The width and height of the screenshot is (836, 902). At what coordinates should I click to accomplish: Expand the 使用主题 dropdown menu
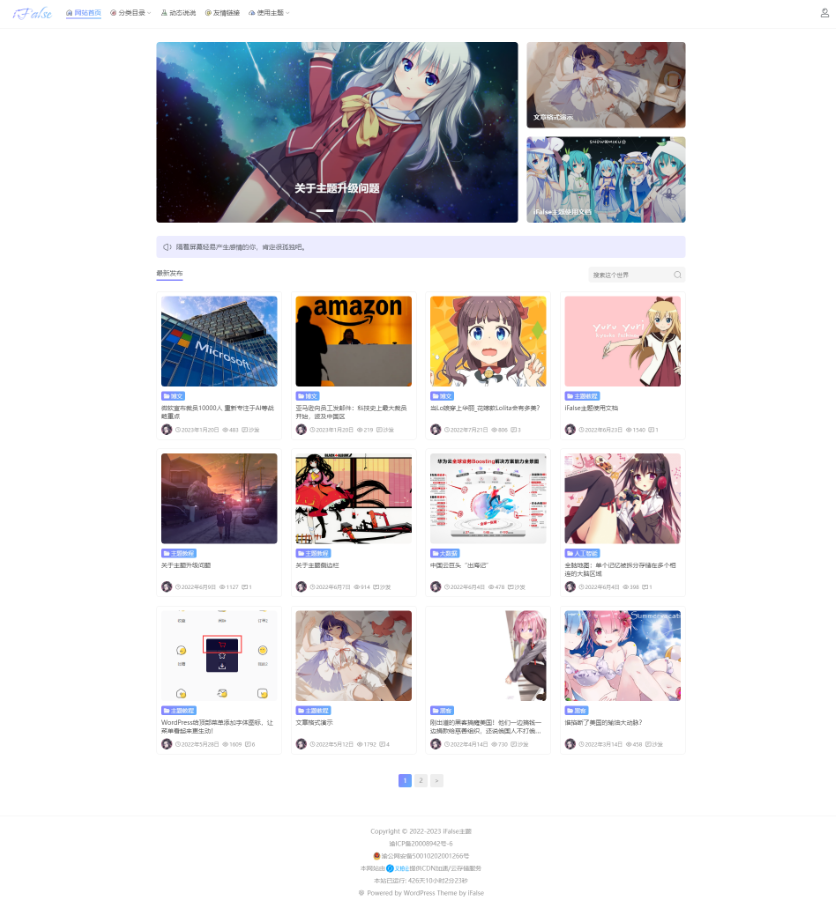click(270, 13)
